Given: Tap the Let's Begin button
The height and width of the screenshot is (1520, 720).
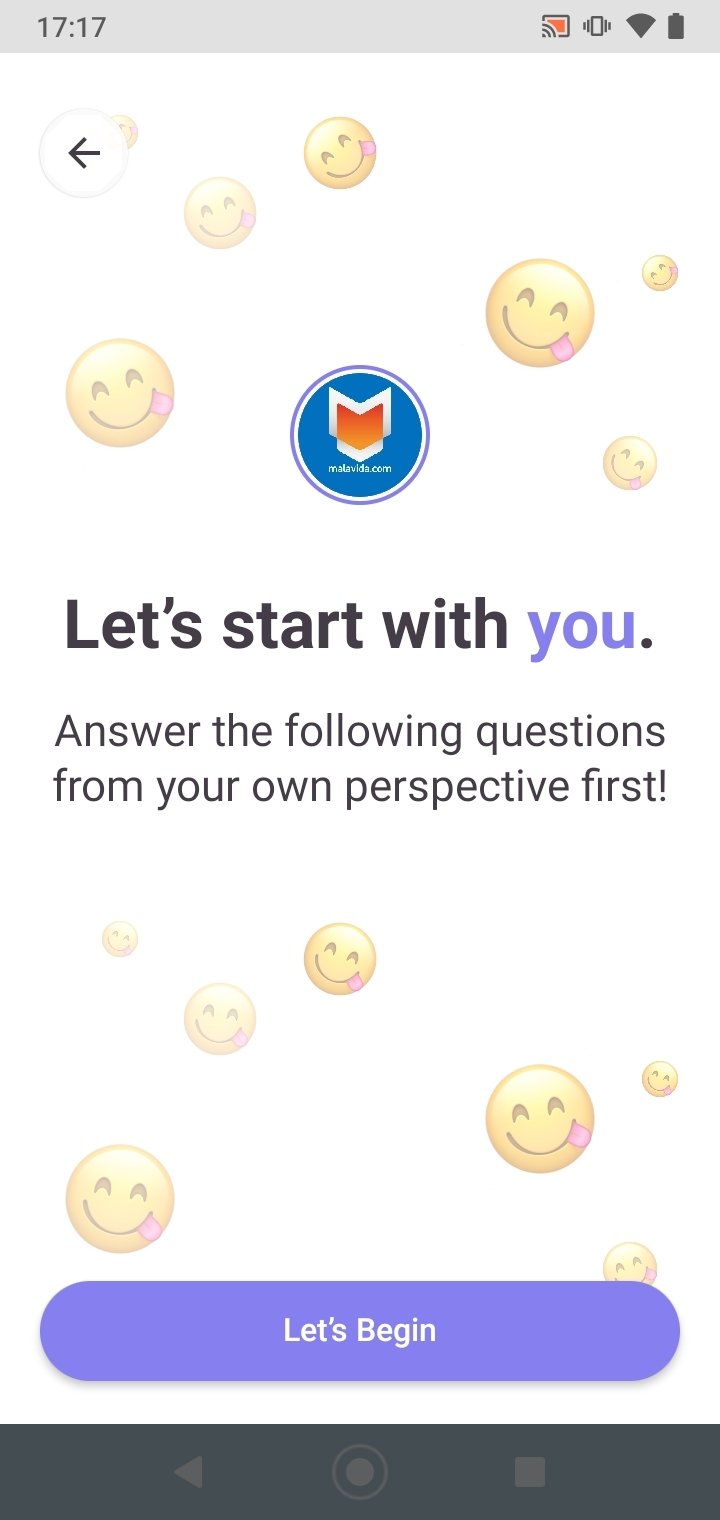Looking at the screenshot, I should (360, 1331).
